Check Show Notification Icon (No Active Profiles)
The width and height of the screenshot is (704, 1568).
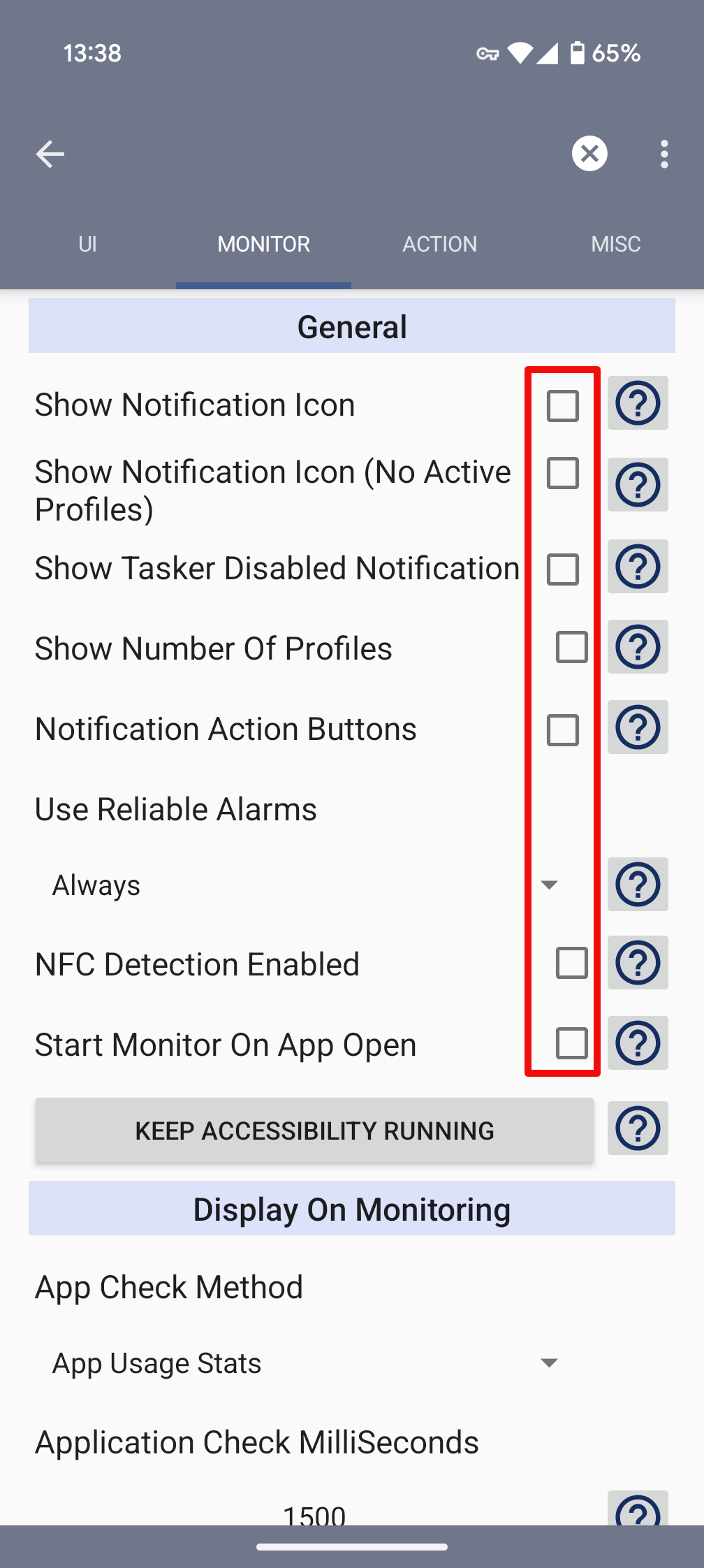tap(563, 473)
